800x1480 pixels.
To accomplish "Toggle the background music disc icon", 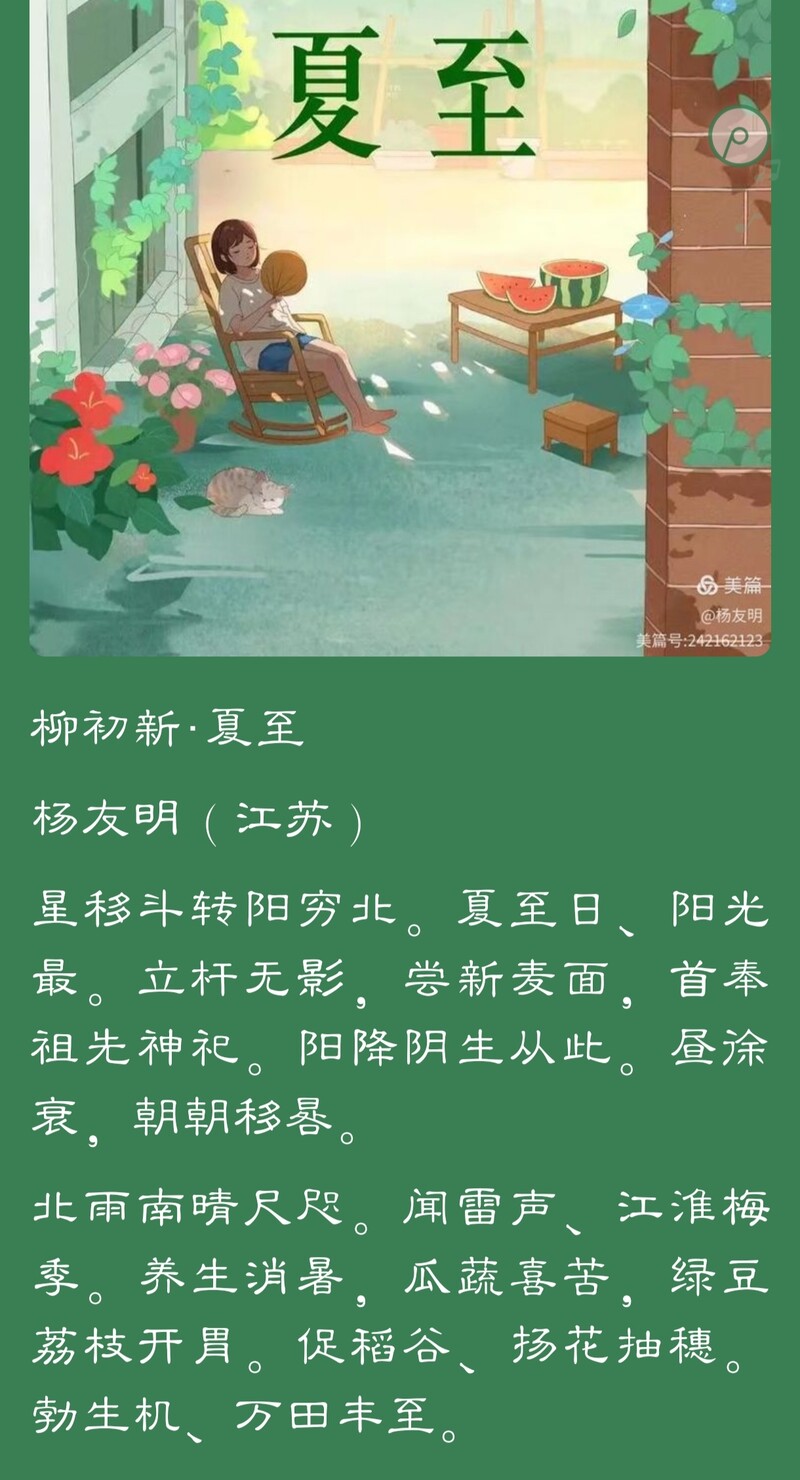I will (740, 135).
